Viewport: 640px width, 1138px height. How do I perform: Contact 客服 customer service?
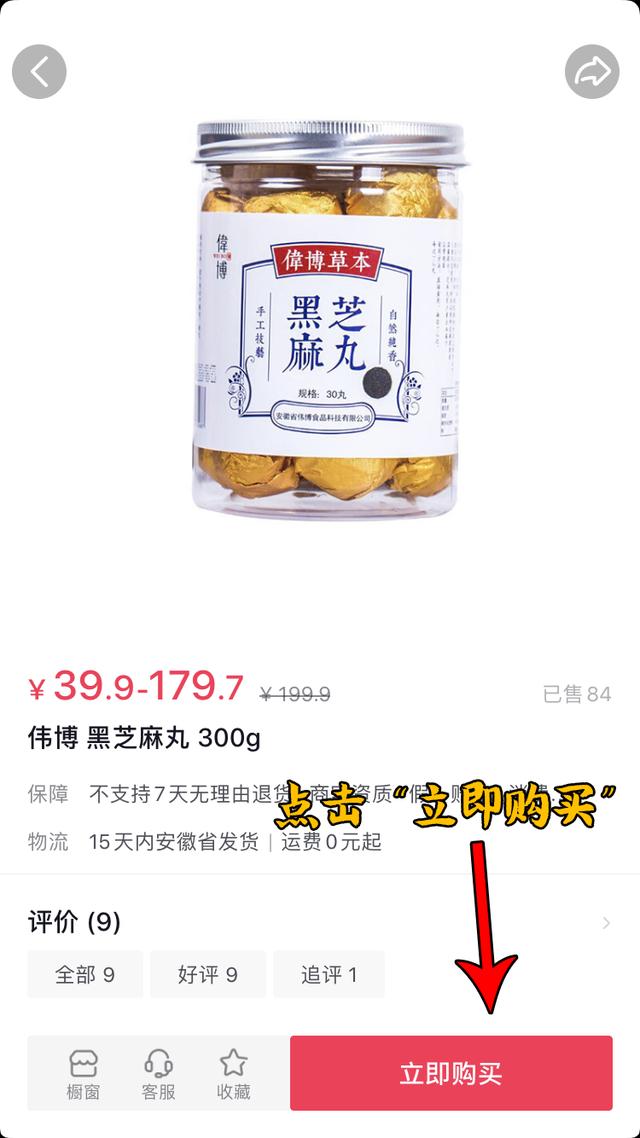(158, 1074)
